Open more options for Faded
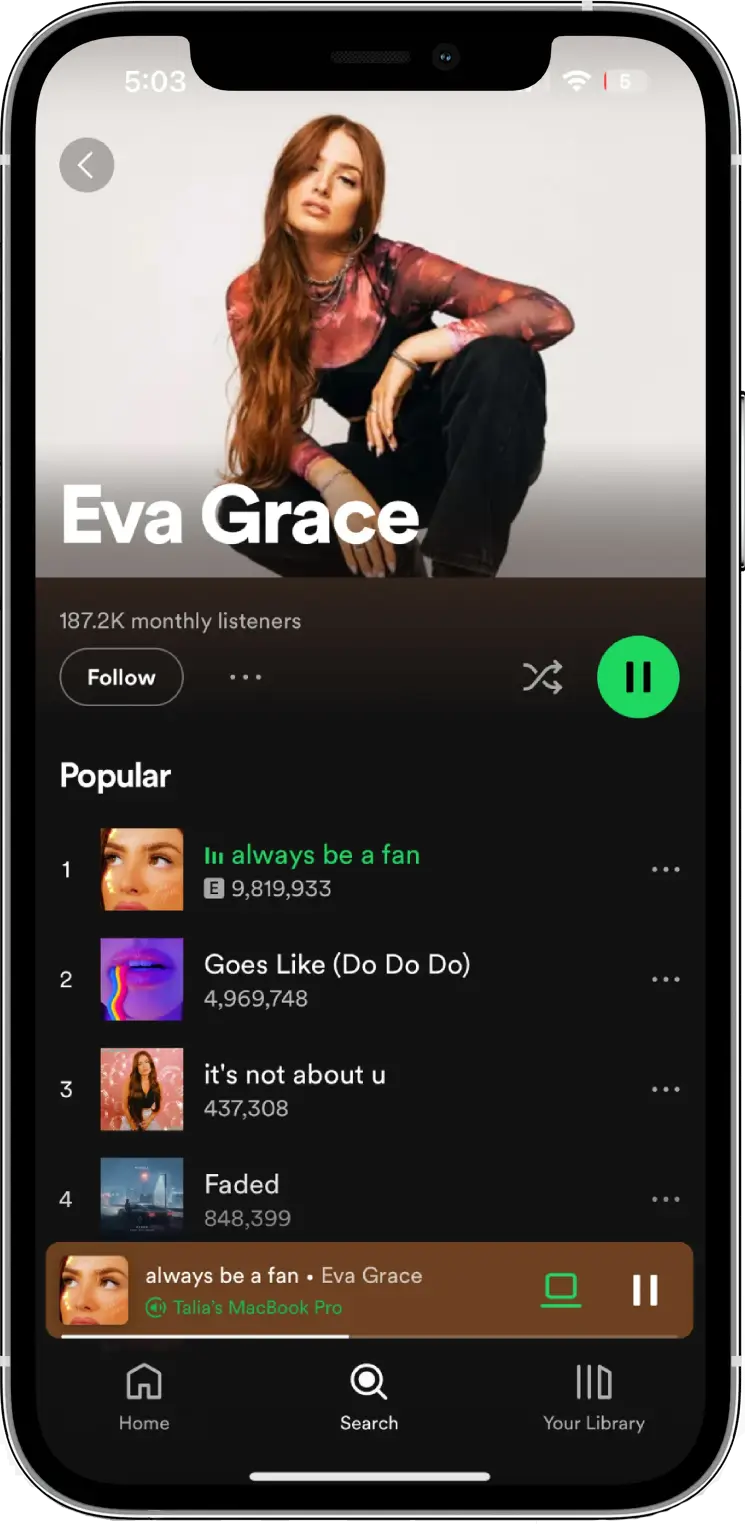Image resolution: width=745 pixels, height=1524 pixels. pos(666,1199)
